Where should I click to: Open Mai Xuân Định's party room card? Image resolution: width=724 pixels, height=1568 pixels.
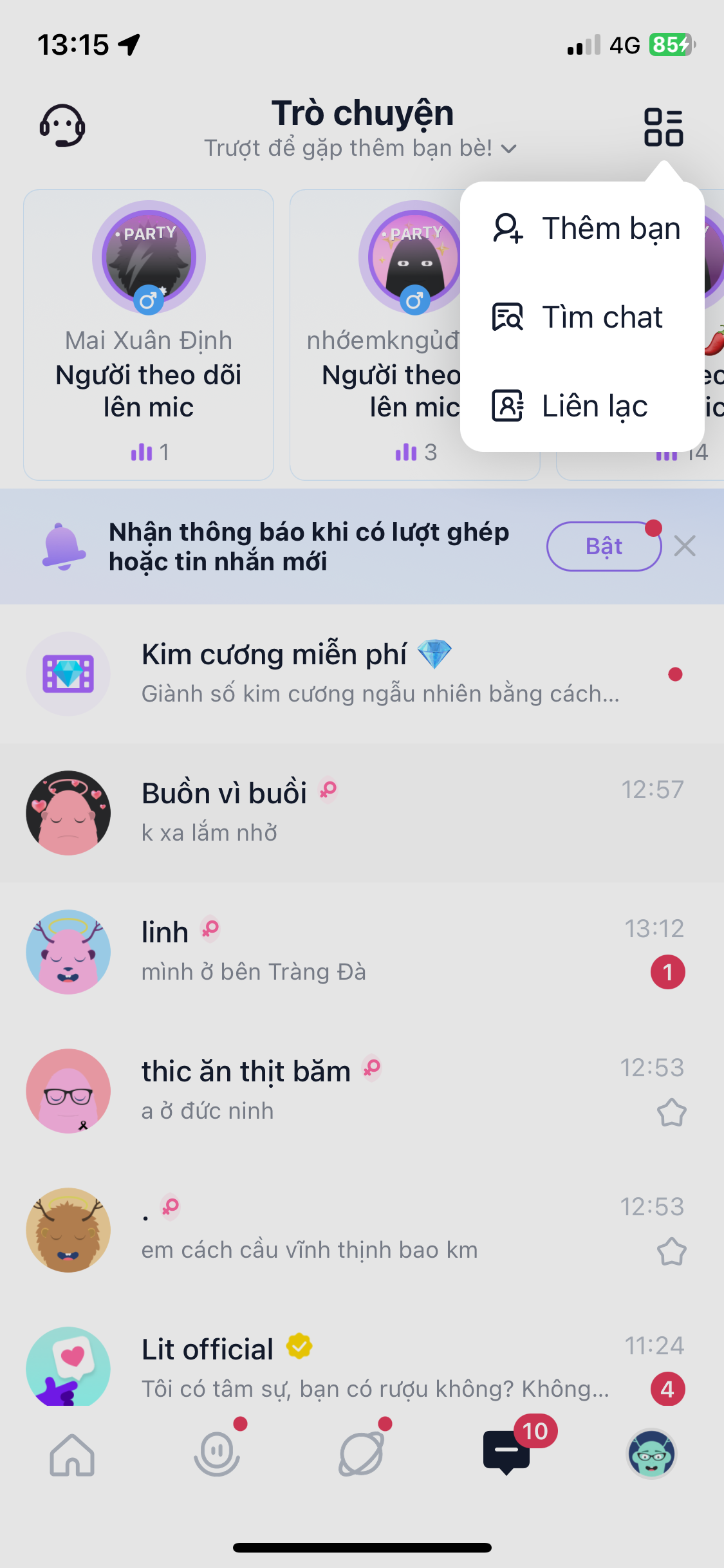(149, 335)
